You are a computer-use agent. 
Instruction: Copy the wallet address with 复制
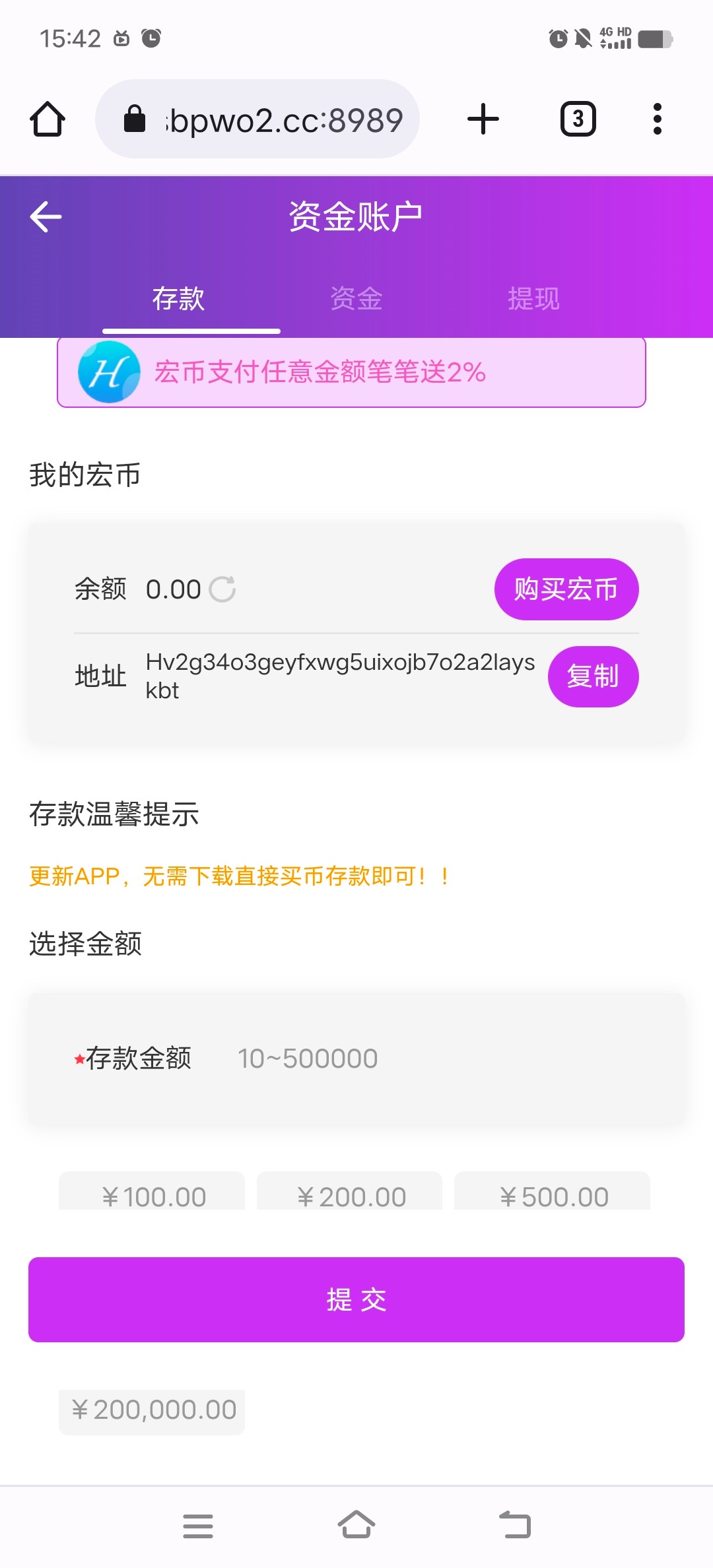point(592,676)
